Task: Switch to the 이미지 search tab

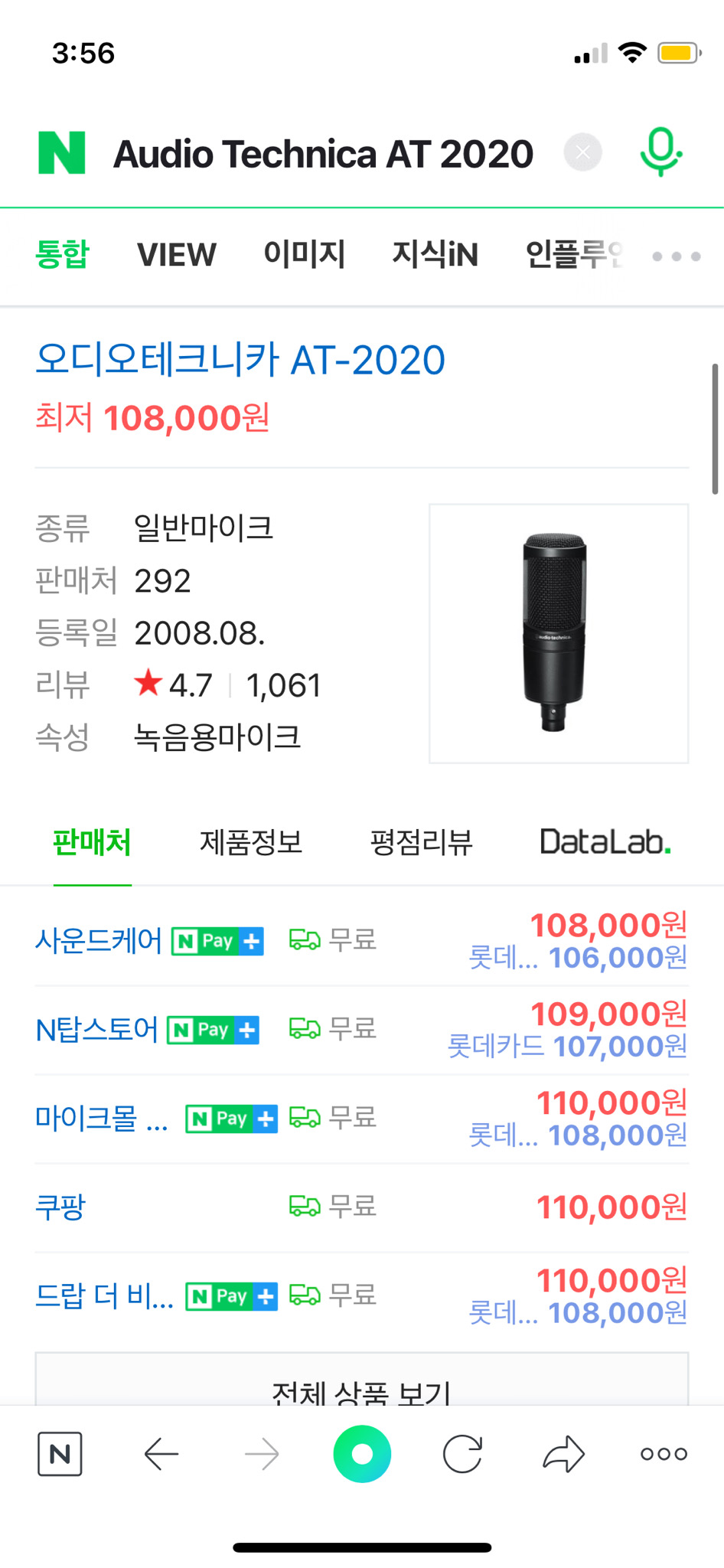Action: (305, 254)
